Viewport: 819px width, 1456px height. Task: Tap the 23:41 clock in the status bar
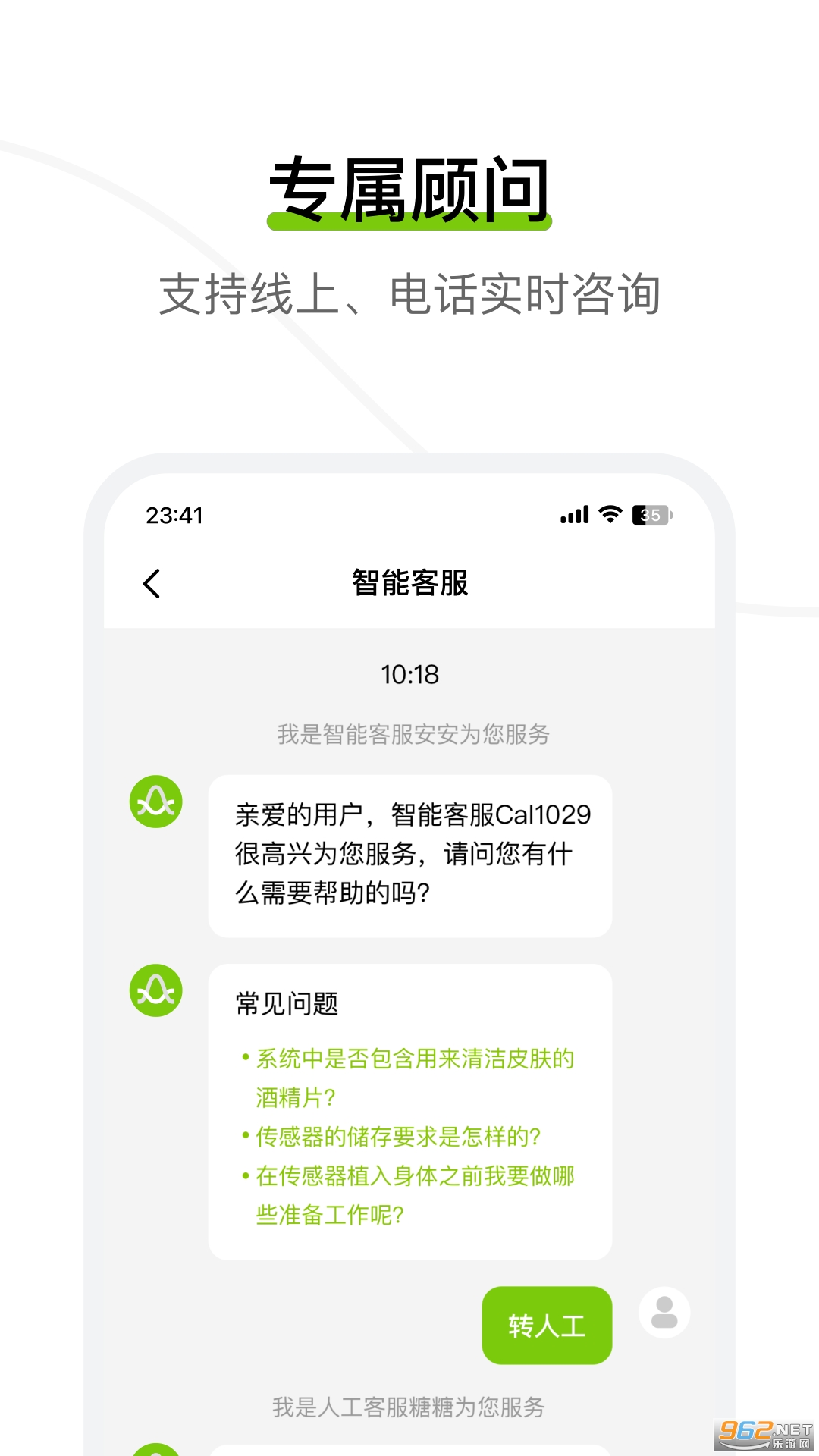[174, 516]
